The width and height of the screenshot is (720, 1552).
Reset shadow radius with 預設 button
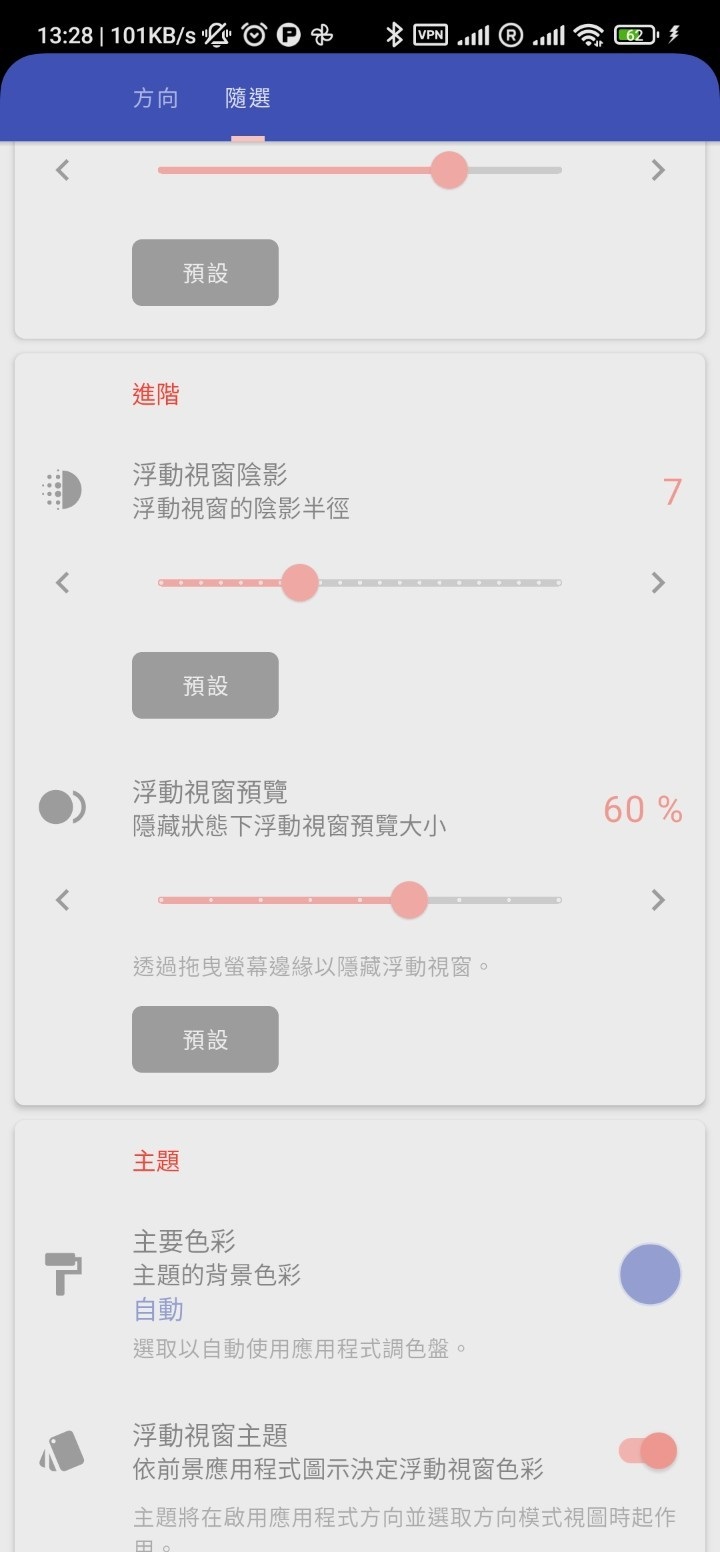(x=205, y=685)
